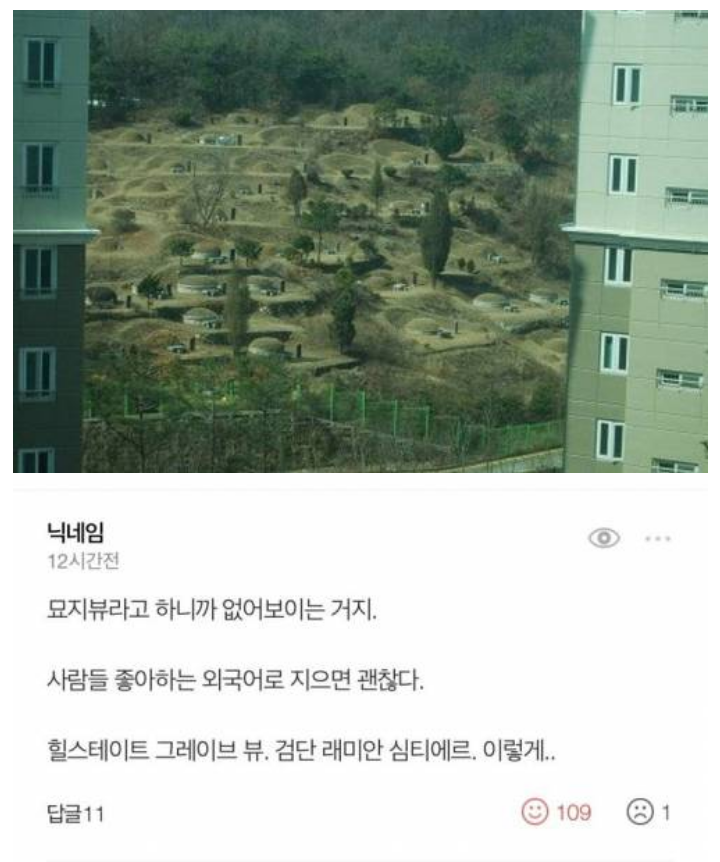
Task: Open the overflow menu on the comment
Action: pyautogui.click(x=657, y=538)
